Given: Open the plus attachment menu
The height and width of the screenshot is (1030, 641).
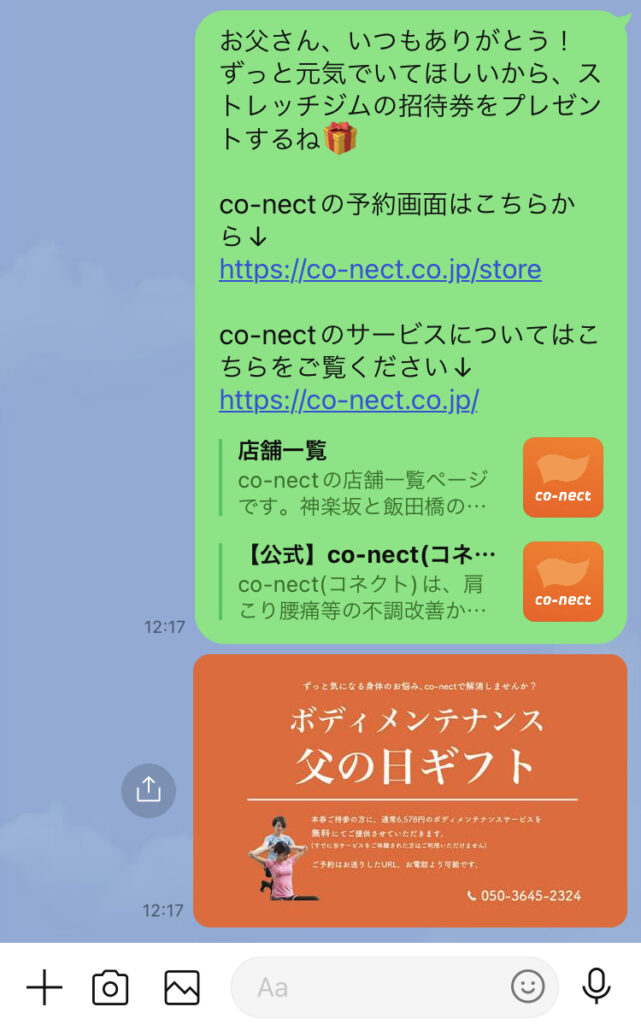Looking at the screenshot, I should (x=44, y=988).
